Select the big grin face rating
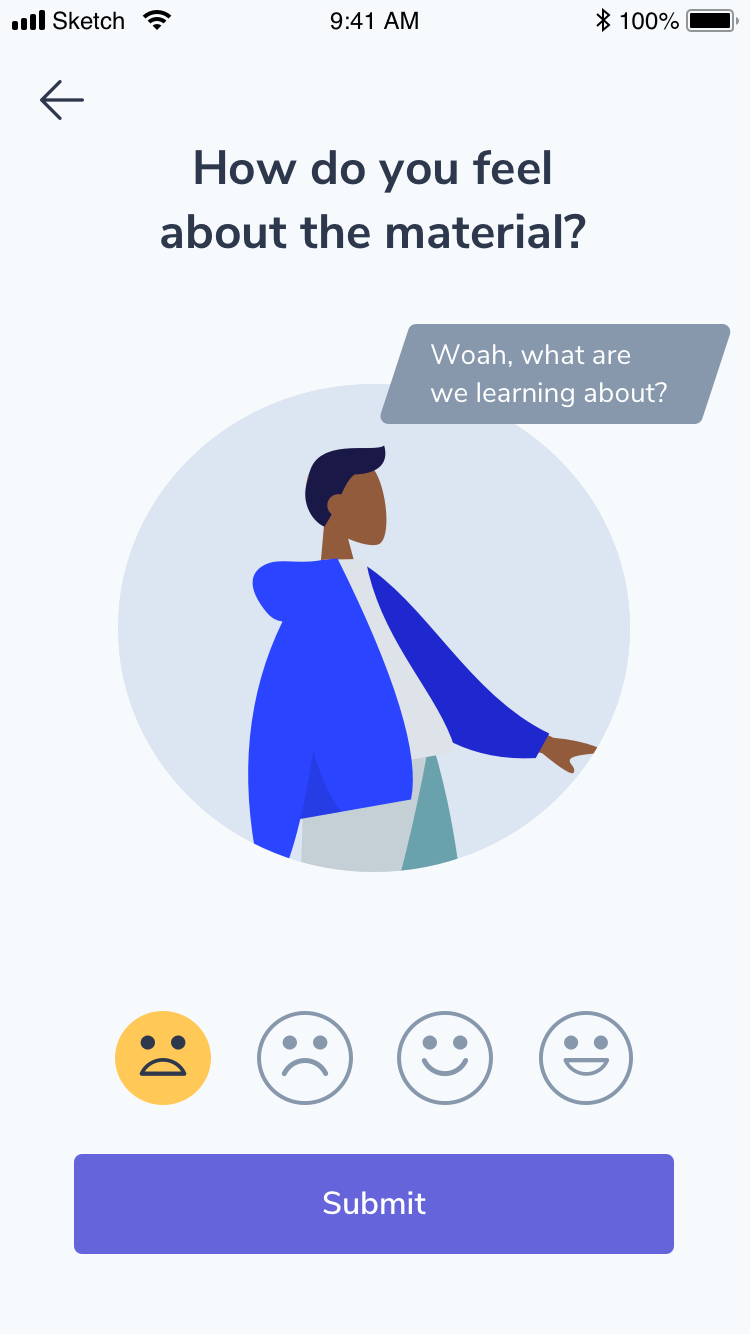Viewport: 750px width, 1334px height. pos(586,1058)
